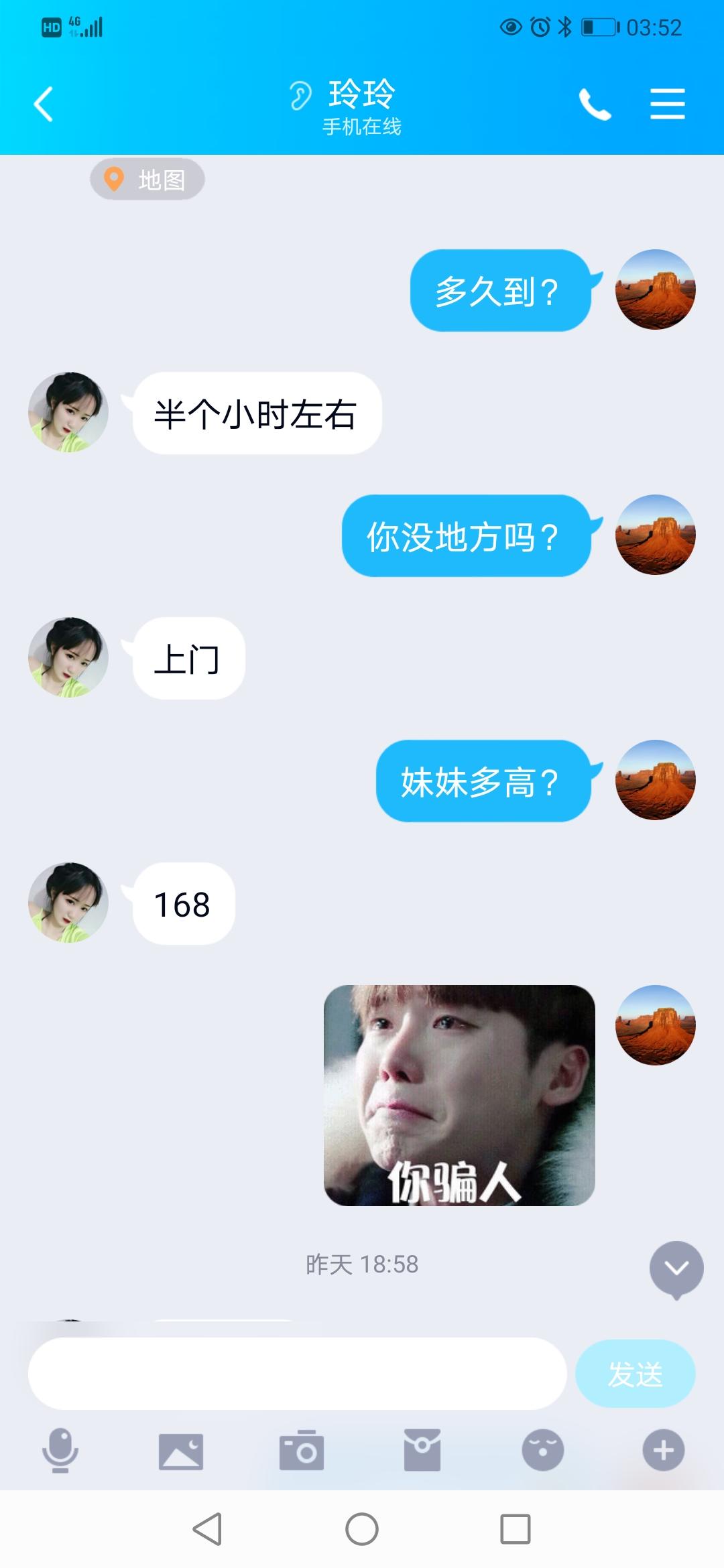Open the emoji panel
Screen dimensions: 724x1568
click(542, 1451)
